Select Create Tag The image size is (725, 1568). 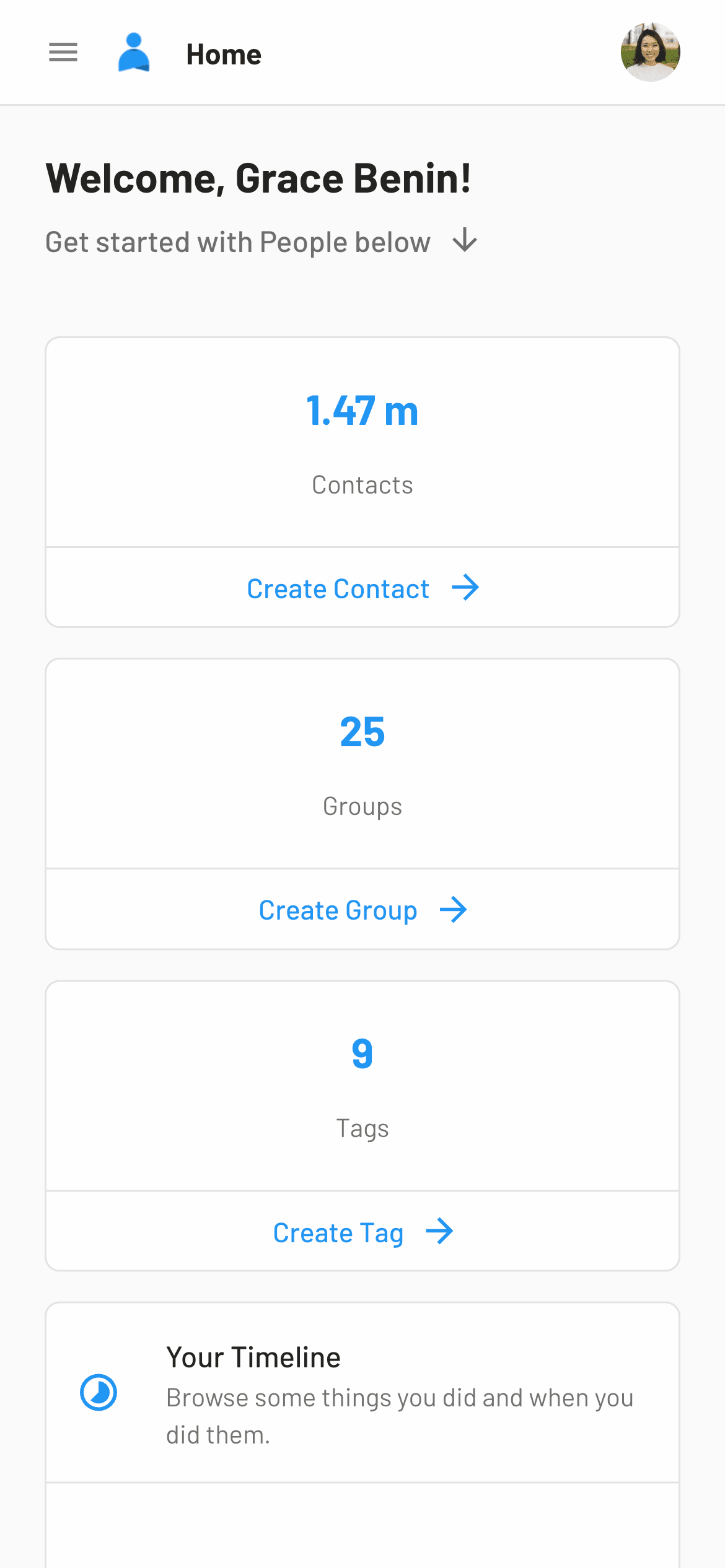(338, 1232)
